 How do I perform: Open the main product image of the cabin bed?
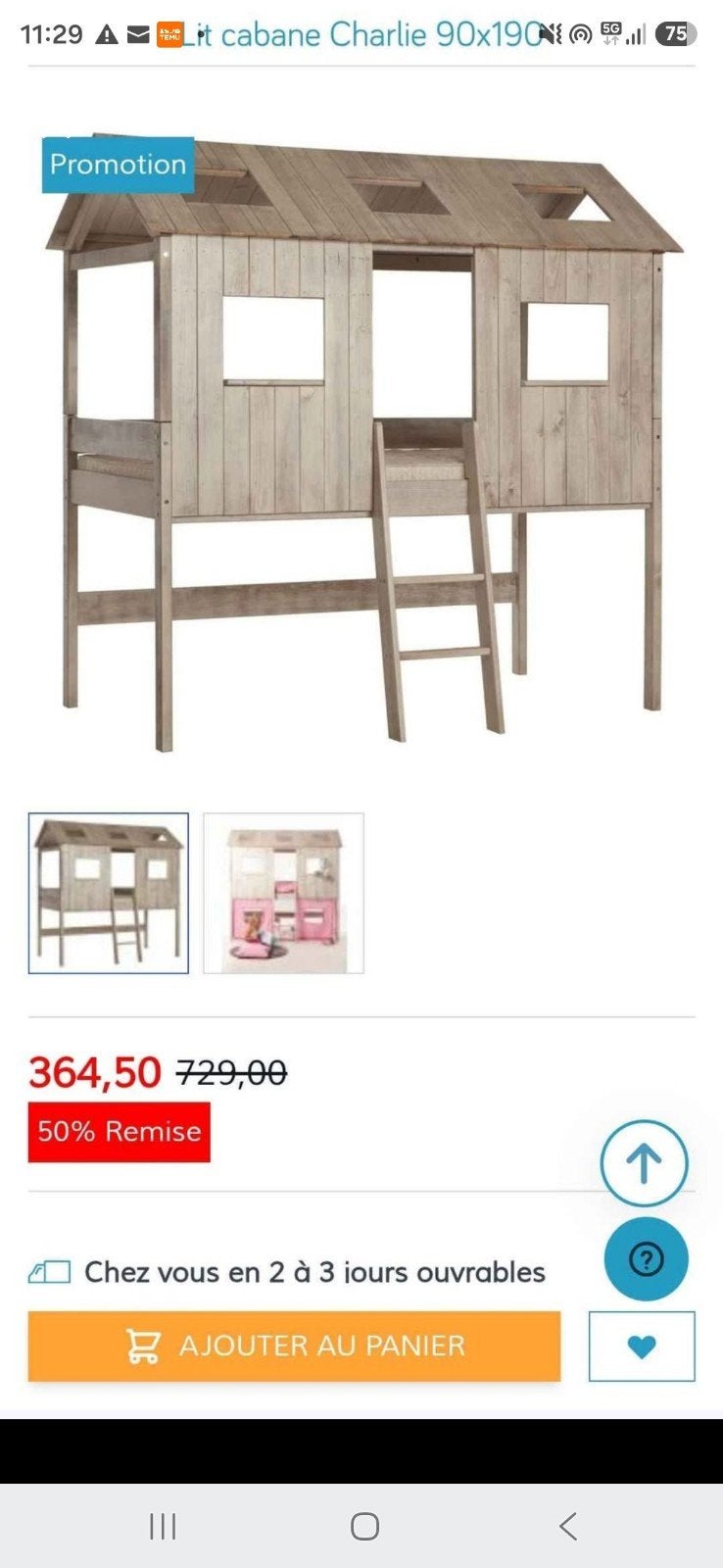pyautogui.click(x=362, y=441)
